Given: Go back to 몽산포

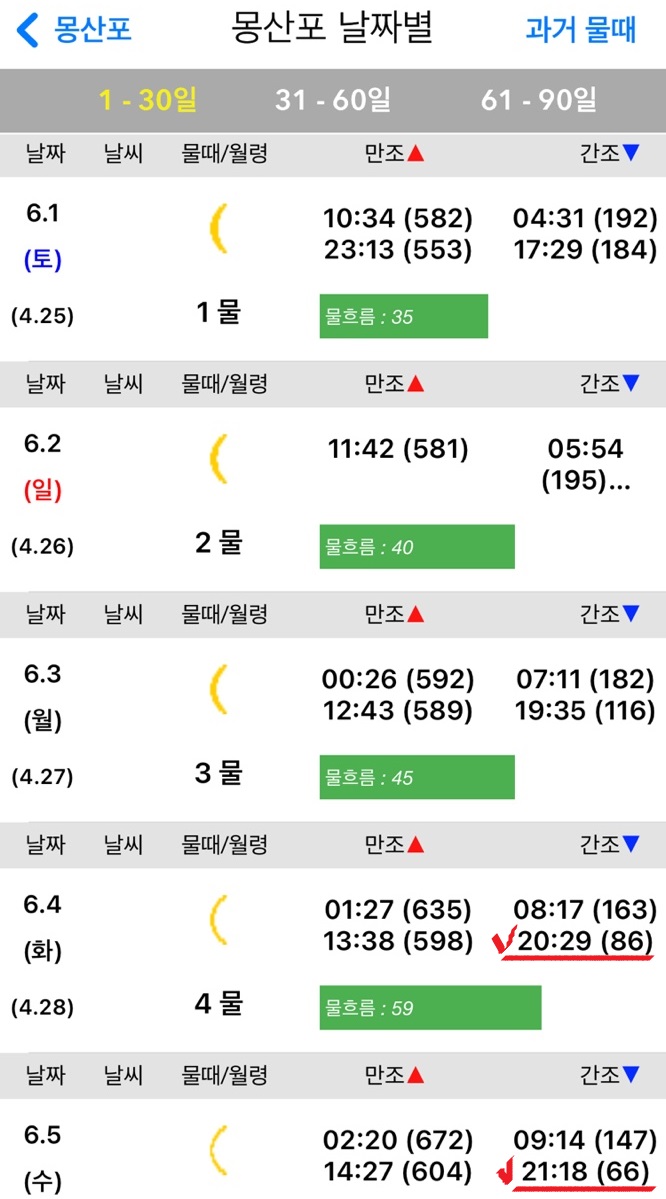Looking at the screenshot, I should (x=74, y=30).
